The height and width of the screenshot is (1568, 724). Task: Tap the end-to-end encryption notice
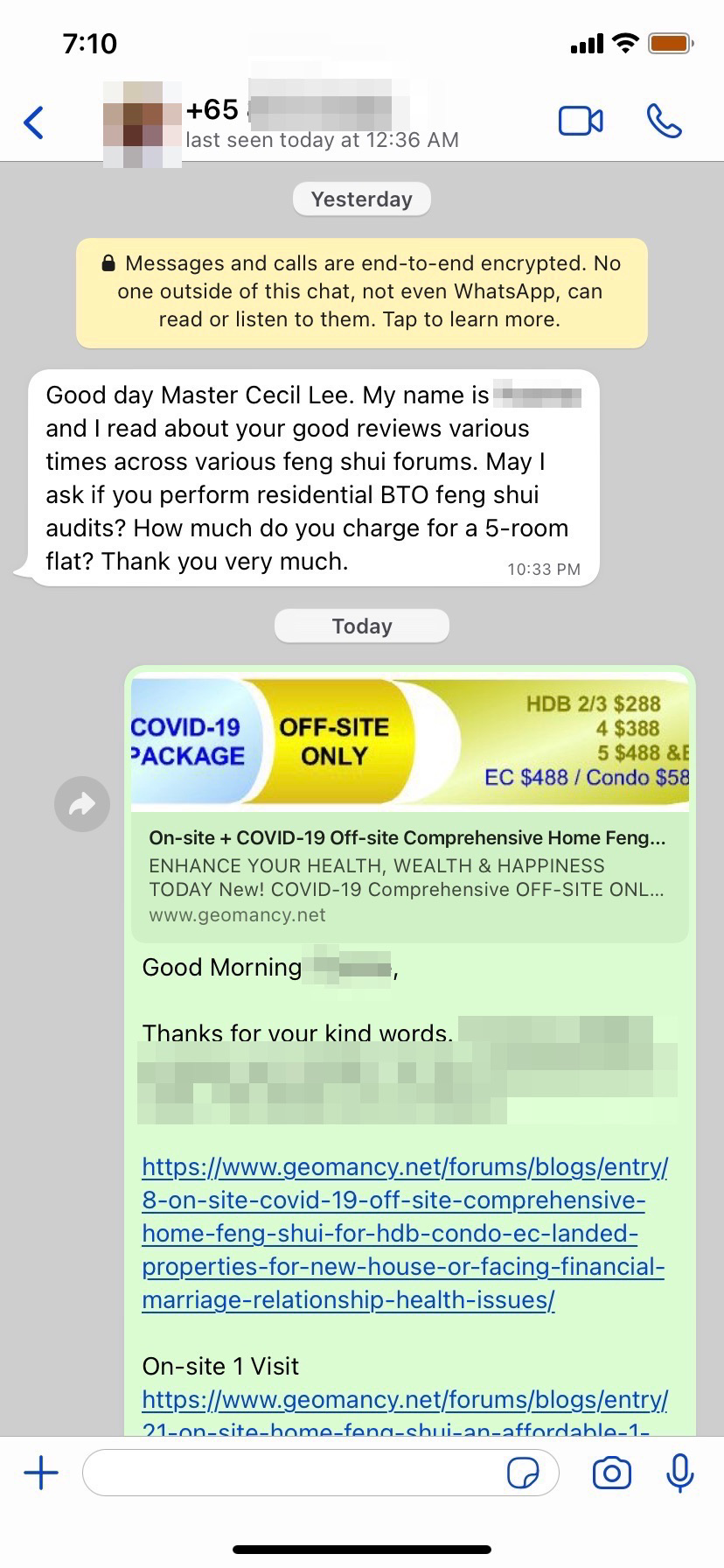coord(361,291)
